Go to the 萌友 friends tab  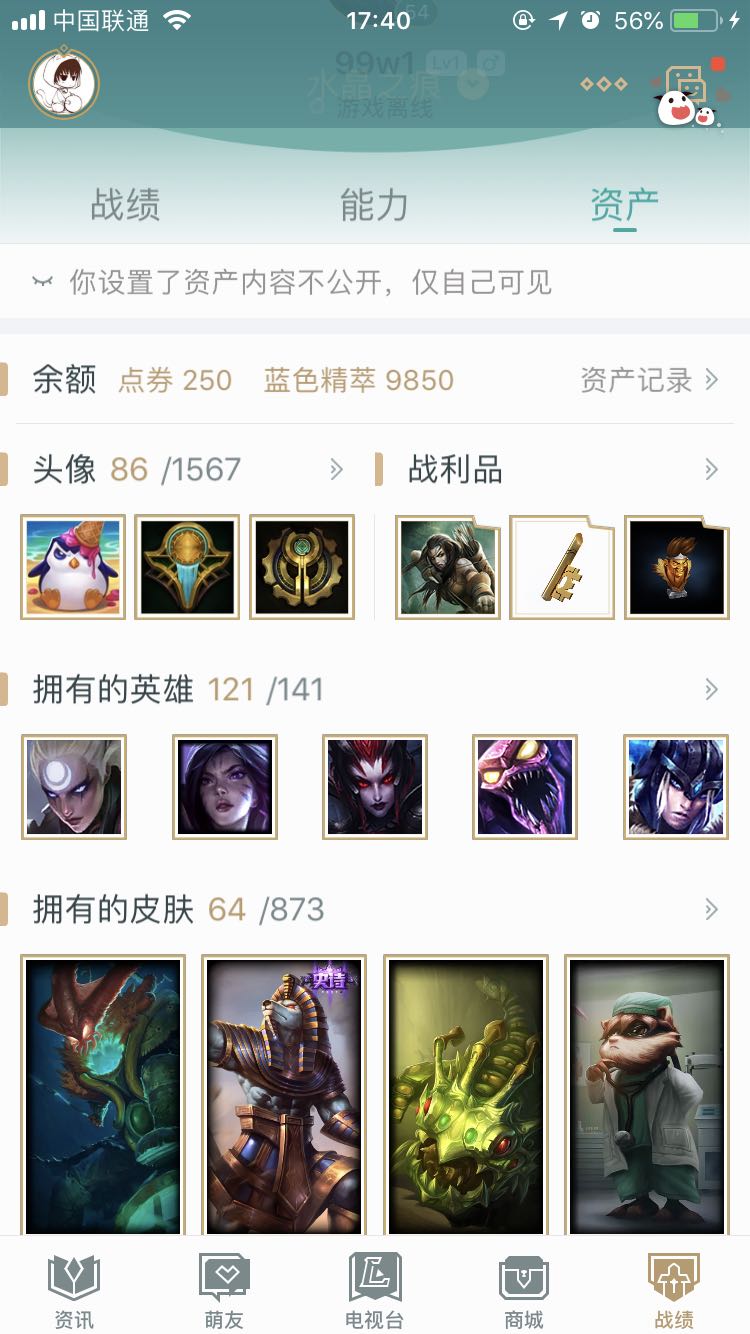click(224, 1291)
